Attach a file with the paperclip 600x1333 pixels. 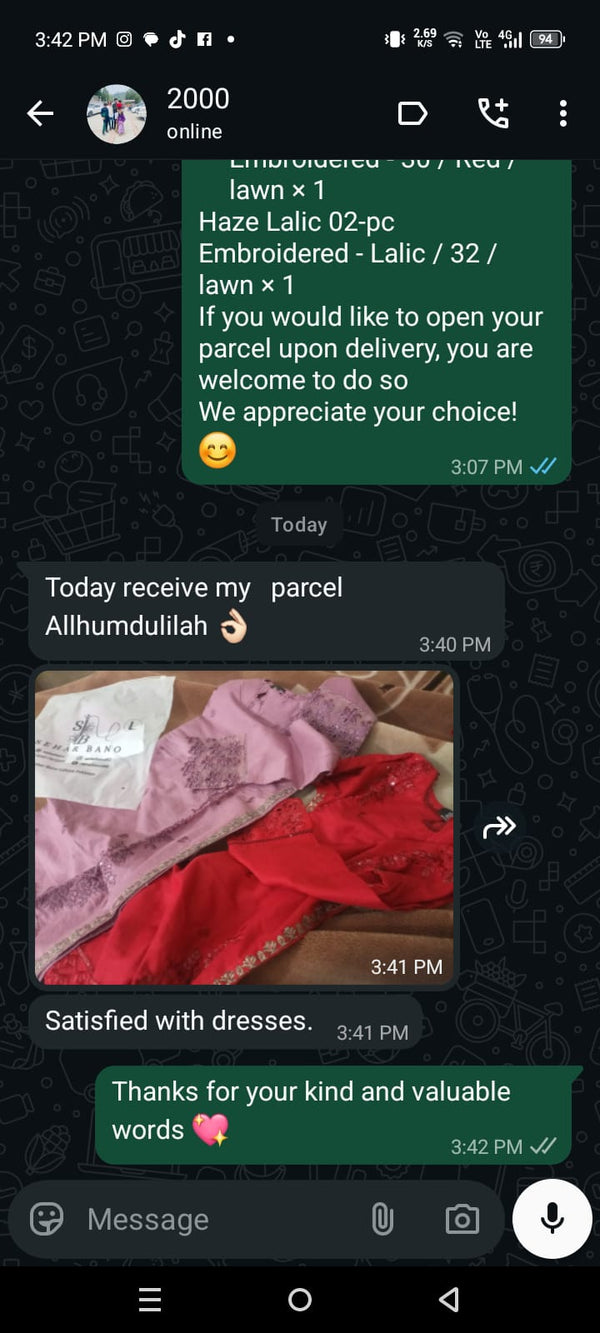(382, 1218)
